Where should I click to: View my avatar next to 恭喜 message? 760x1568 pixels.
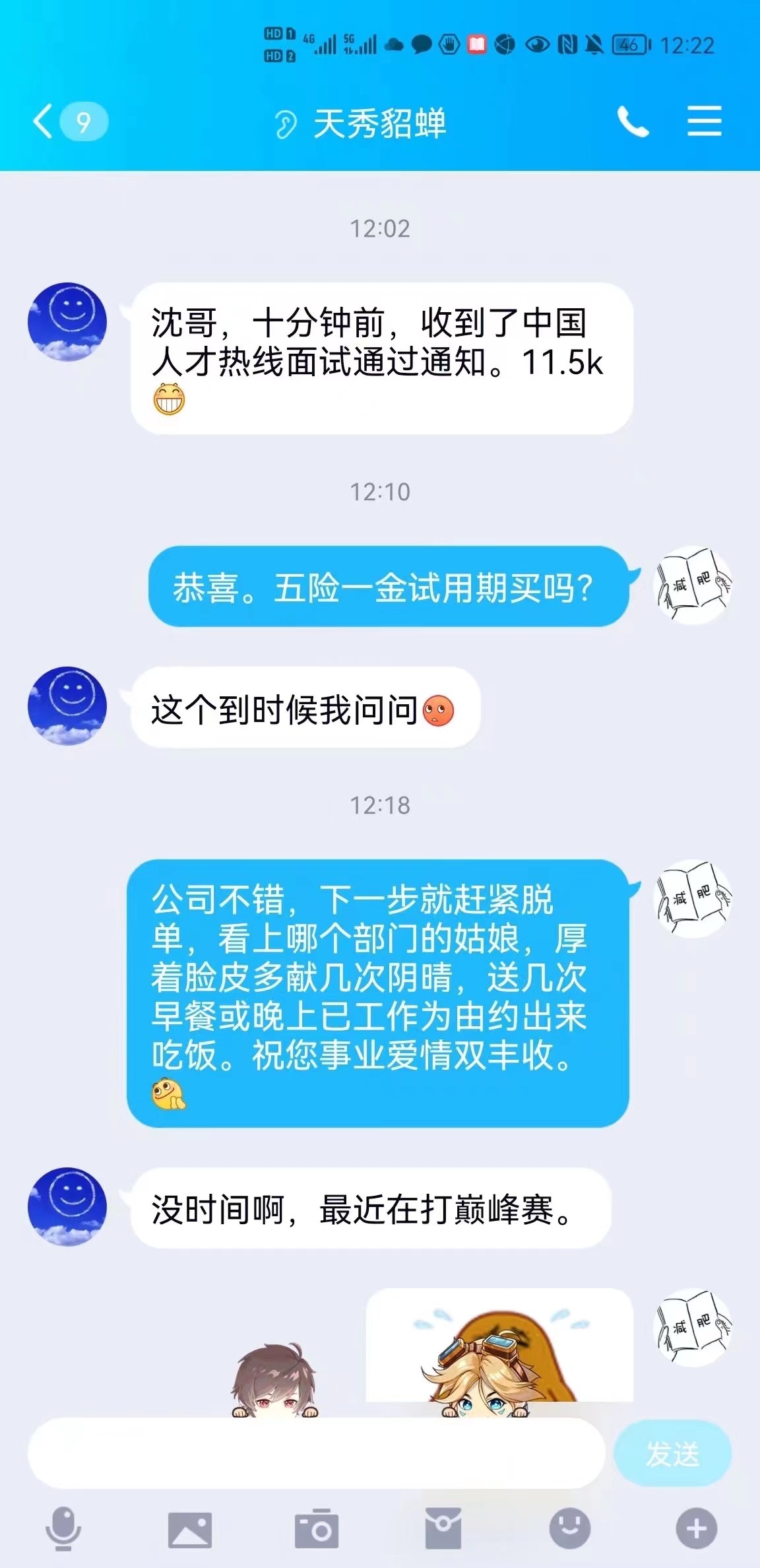tap(693, 585)
